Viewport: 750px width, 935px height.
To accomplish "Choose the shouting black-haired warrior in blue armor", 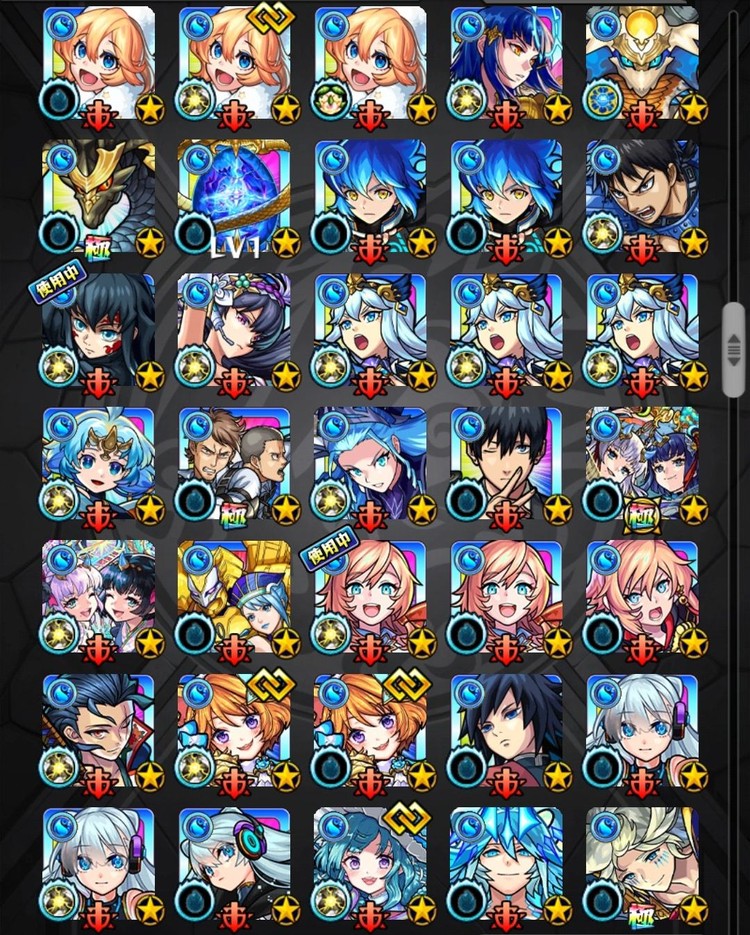I will pyautogui.click(x=641, y=196).
